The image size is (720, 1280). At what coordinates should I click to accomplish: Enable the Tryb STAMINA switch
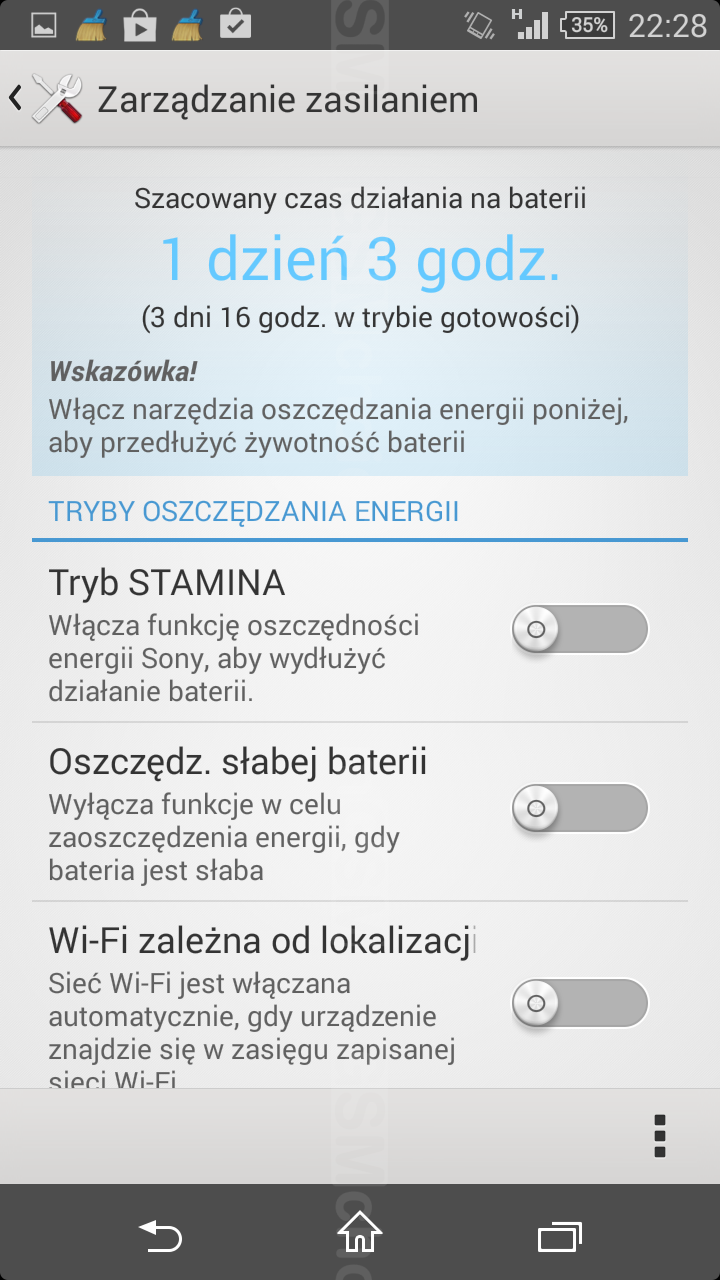click(x=580, y=629)
